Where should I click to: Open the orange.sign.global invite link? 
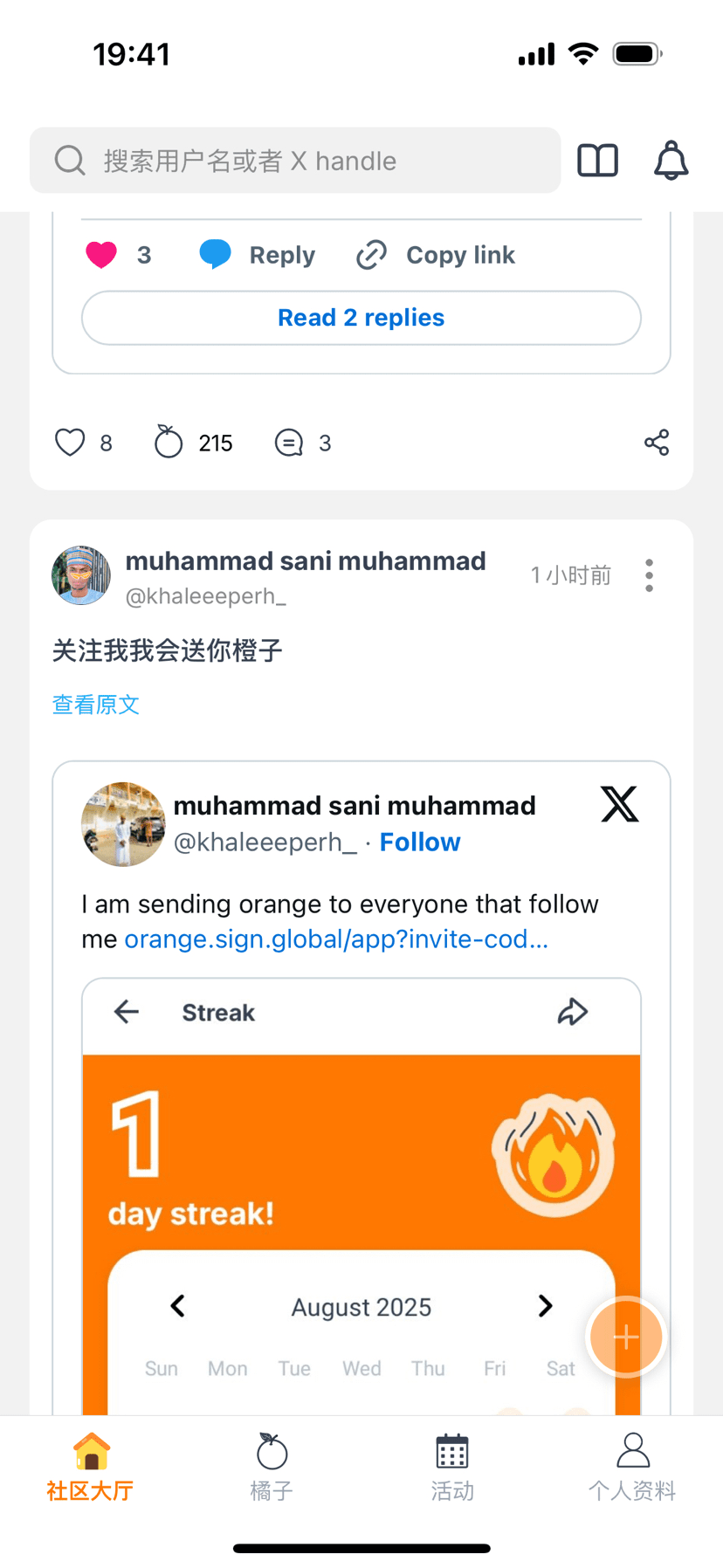point(336,939)
